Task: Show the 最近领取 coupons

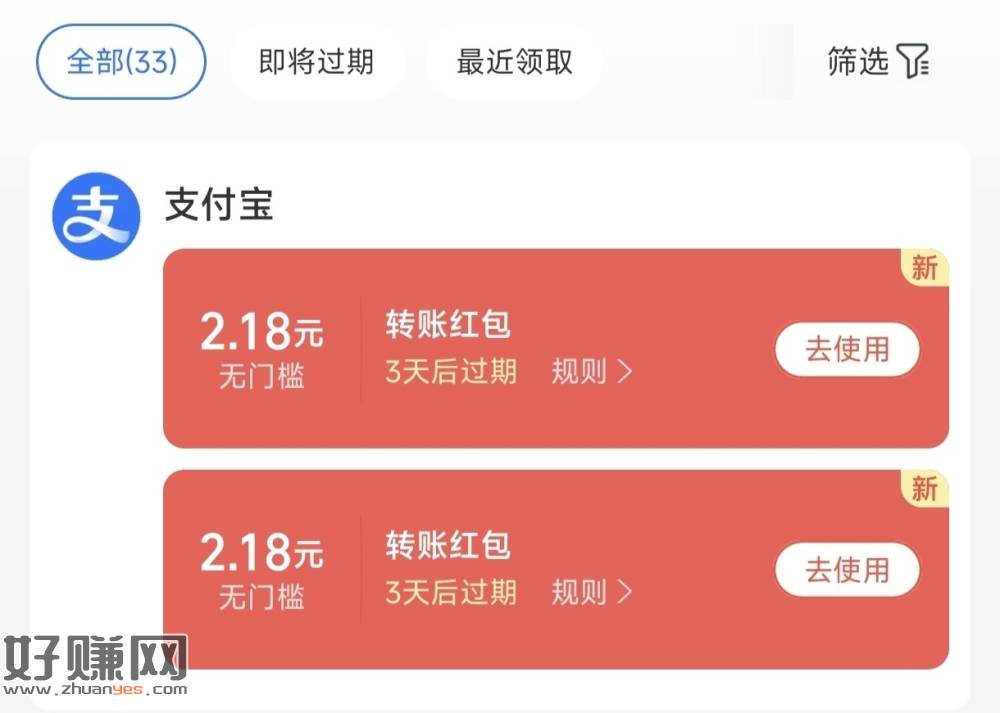Action: (x=514, y=62)
